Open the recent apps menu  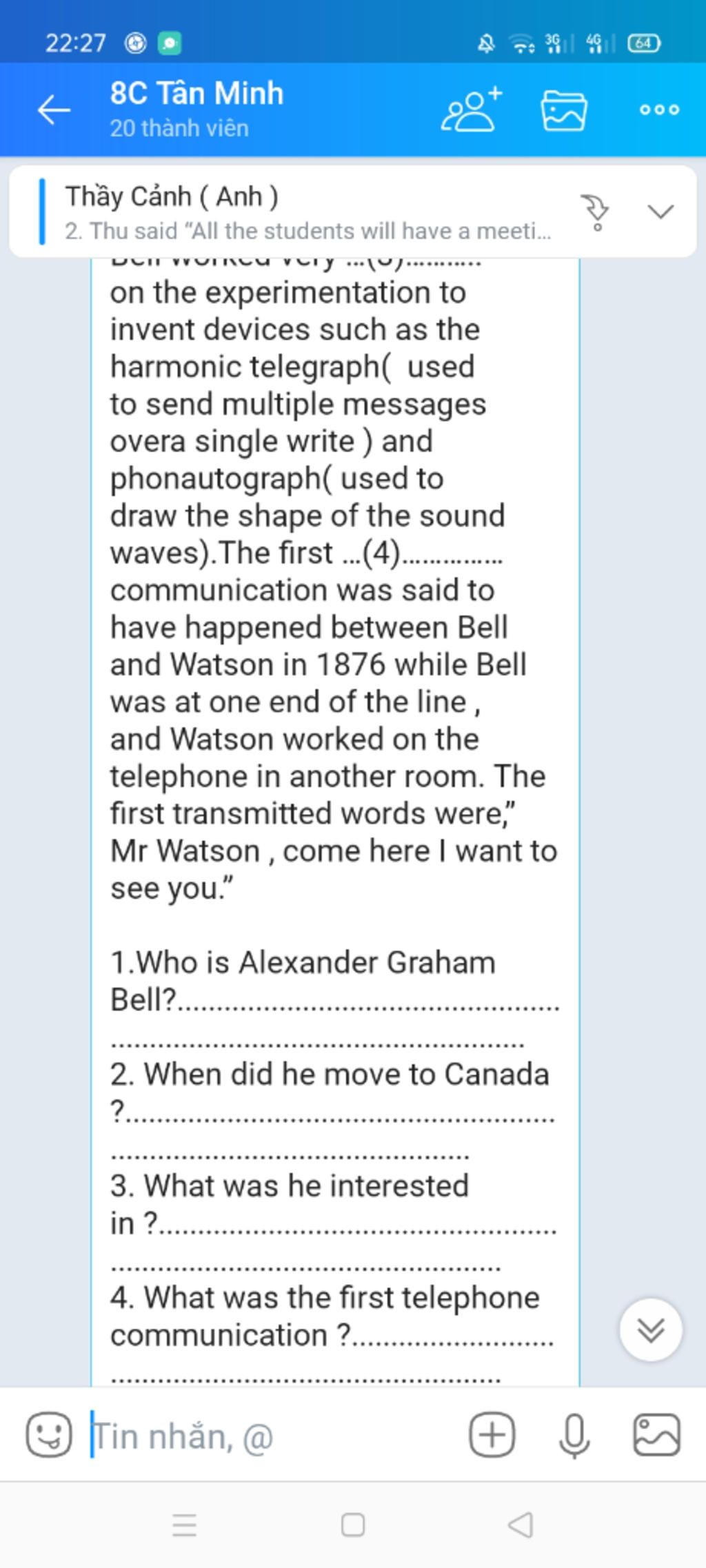[184, 1526]
